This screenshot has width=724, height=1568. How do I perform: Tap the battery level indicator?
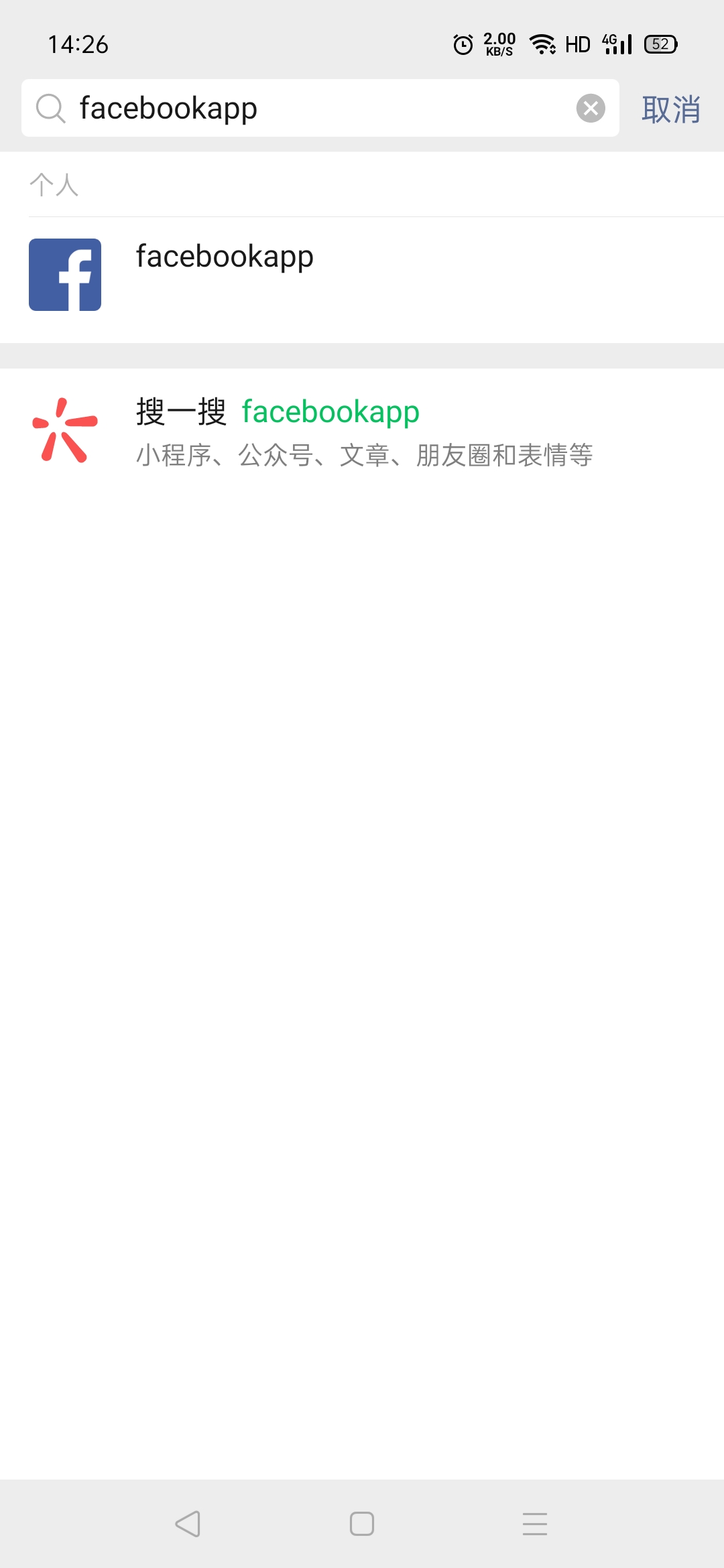point(661,44)
